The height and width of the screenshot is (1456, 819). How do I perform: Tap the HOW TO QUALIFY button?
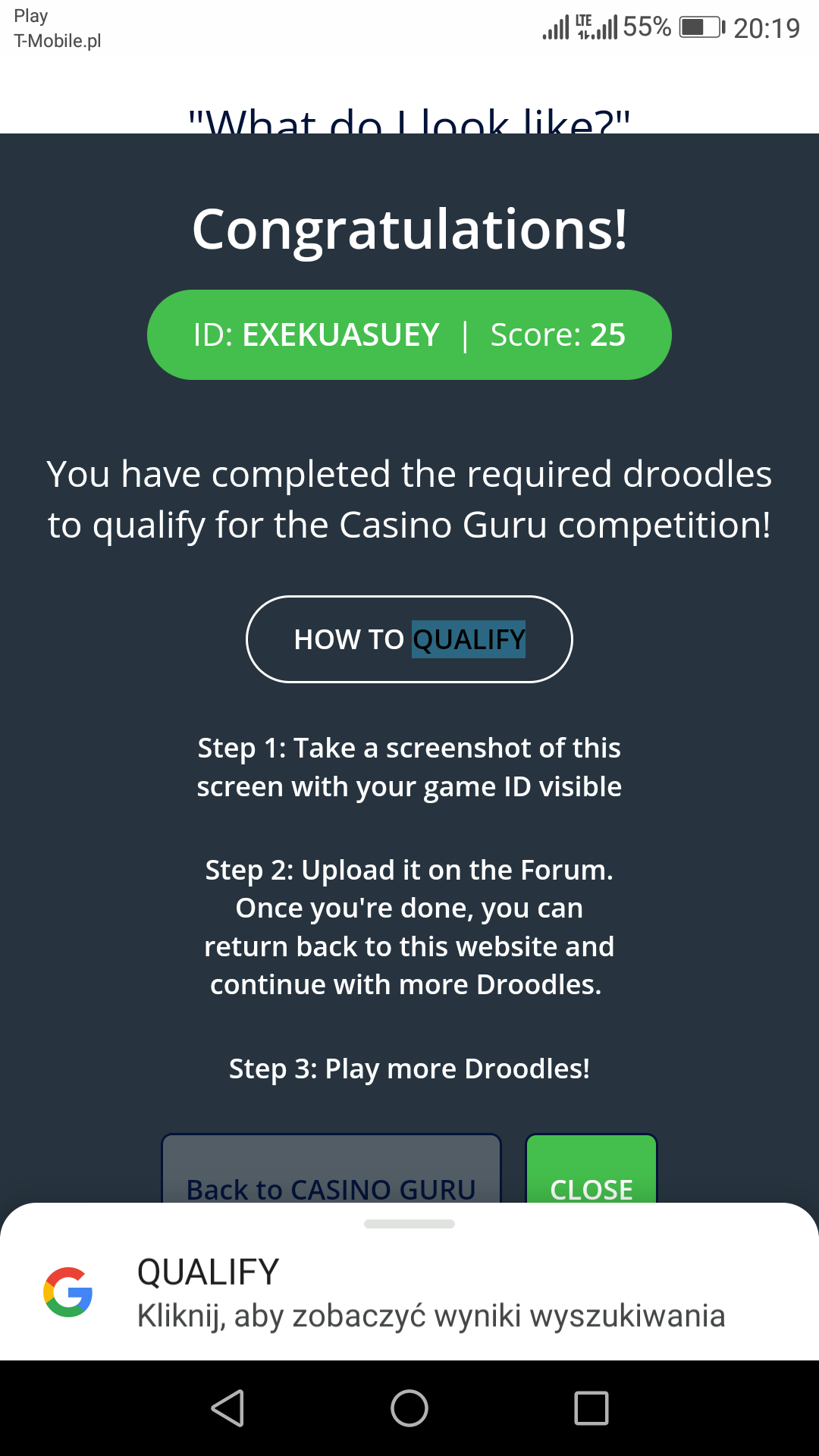point(409,639)
